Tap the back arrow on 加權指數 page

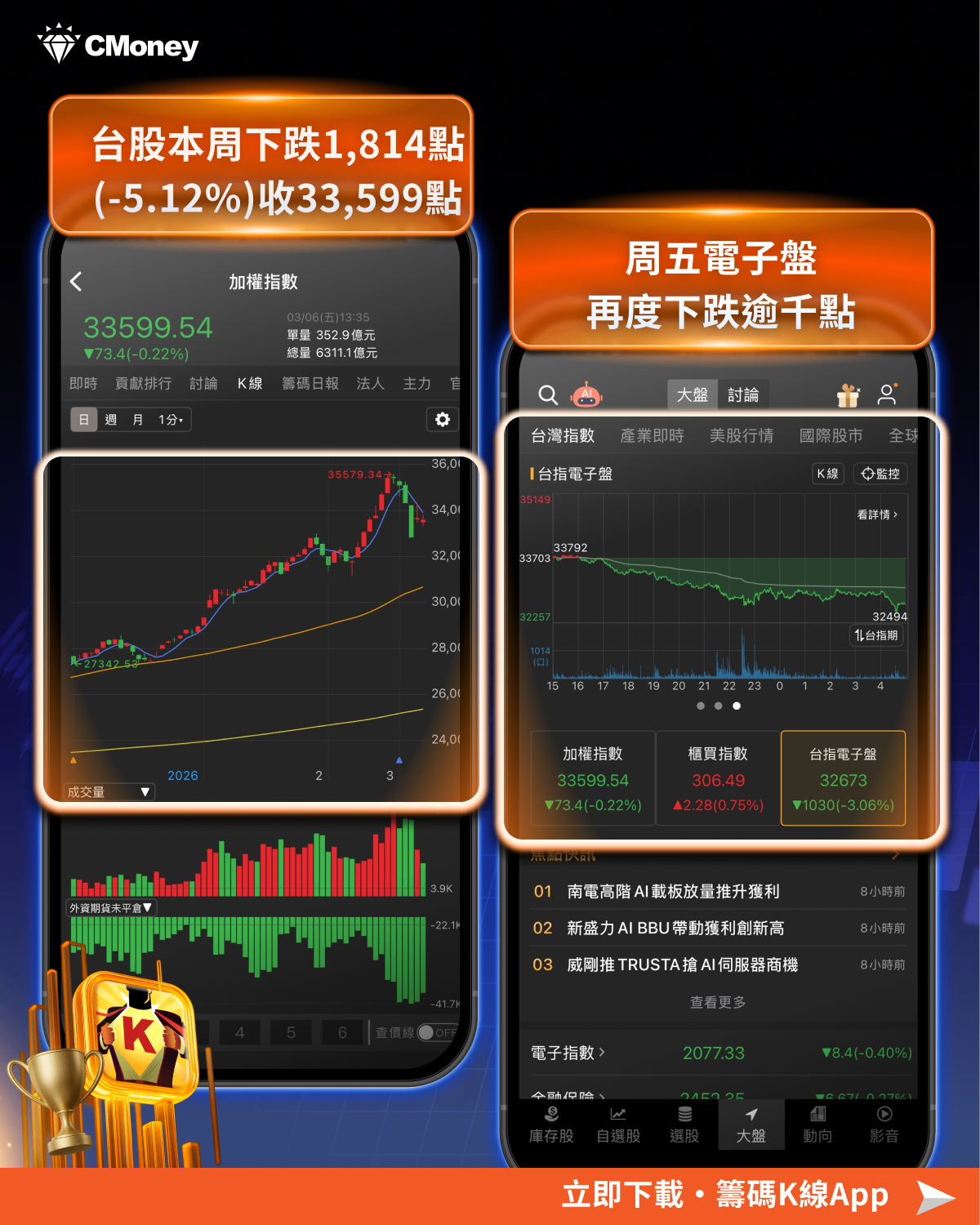75,281
